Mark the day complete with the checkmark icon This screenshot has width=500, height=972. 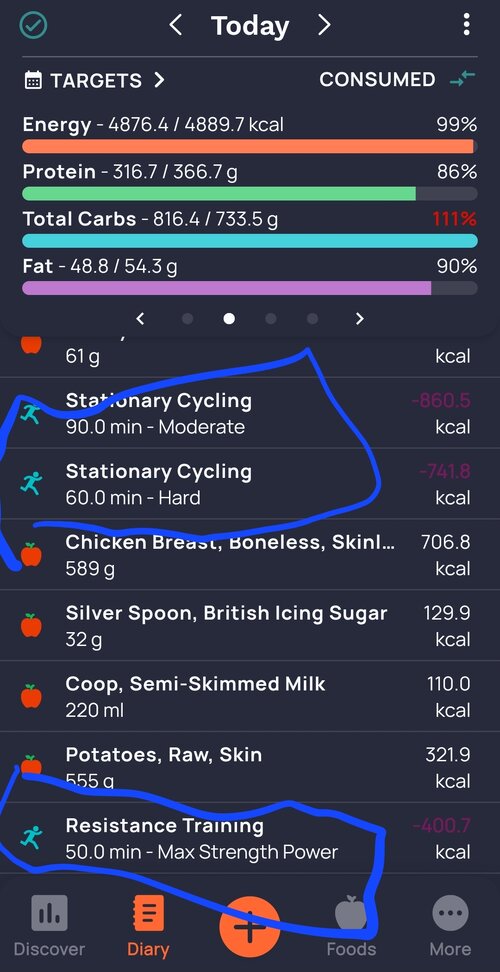(x=33, y=26)
